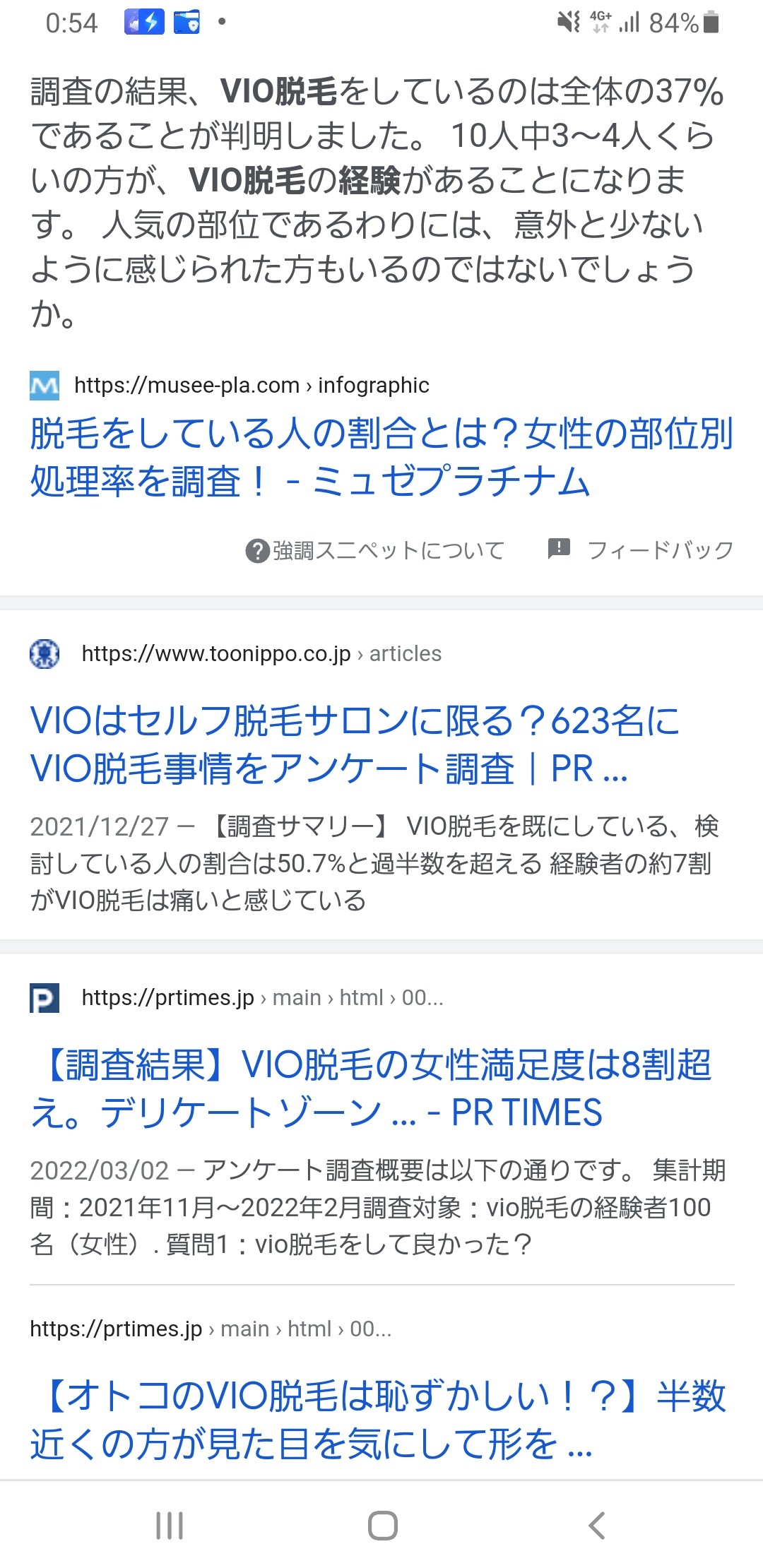
Task: Open 強調スニペットについて help link
Action: coord(375,550)
